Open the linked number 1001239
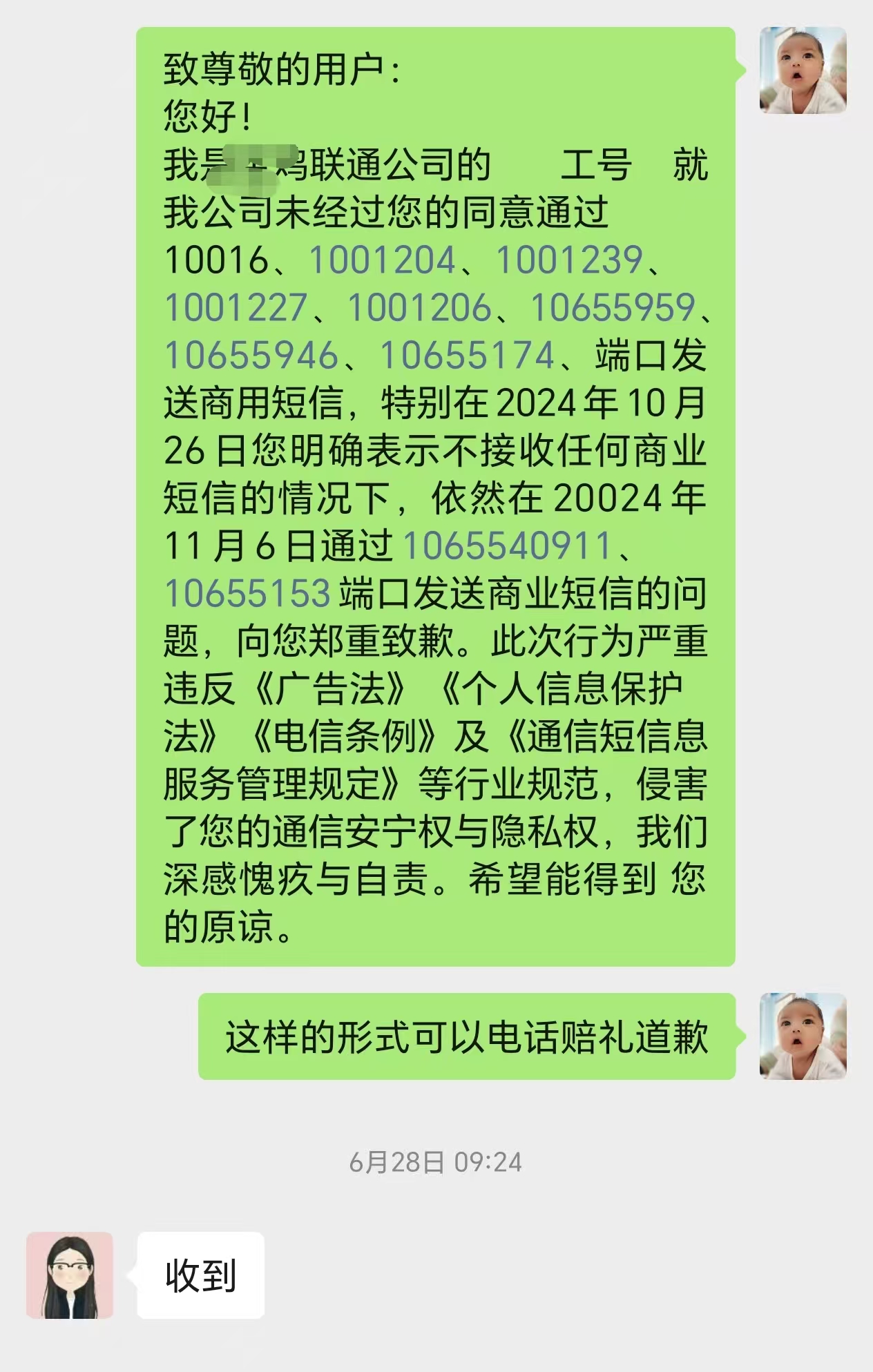The height and width of the screenshot is (1372, 873). click(x=569, y=260)
